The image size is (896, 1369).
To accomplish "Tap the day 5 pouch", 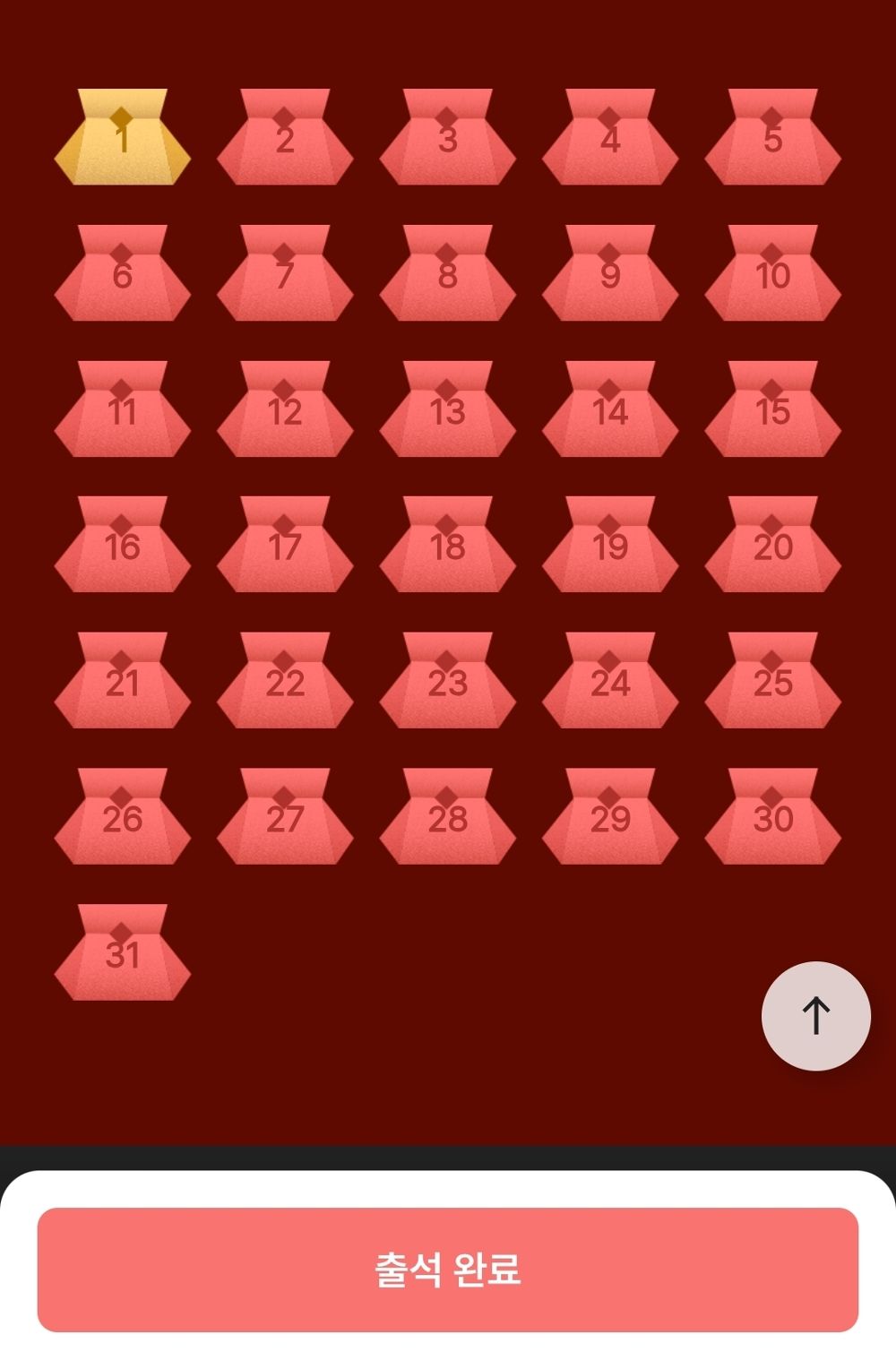I will (772, 140).
